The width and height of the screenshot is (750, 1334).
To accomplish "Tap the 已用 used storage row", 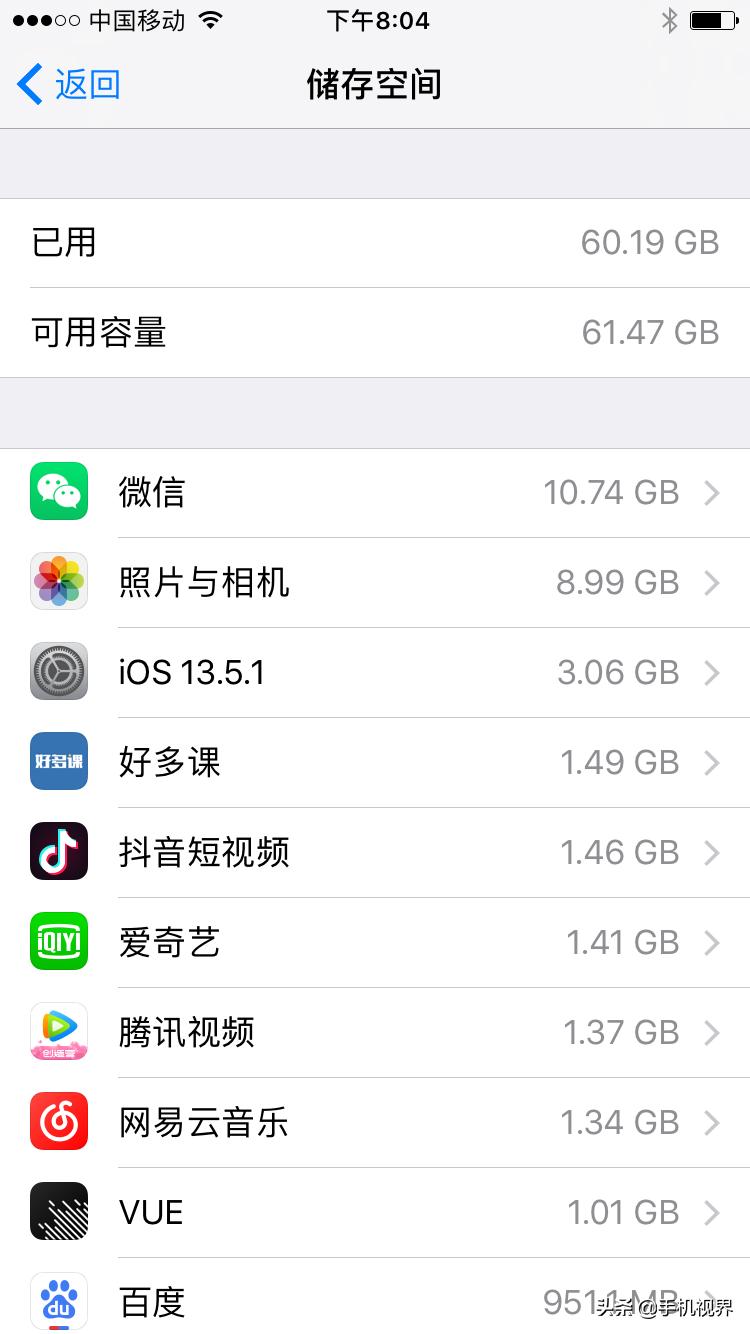I will click(375, 242).
